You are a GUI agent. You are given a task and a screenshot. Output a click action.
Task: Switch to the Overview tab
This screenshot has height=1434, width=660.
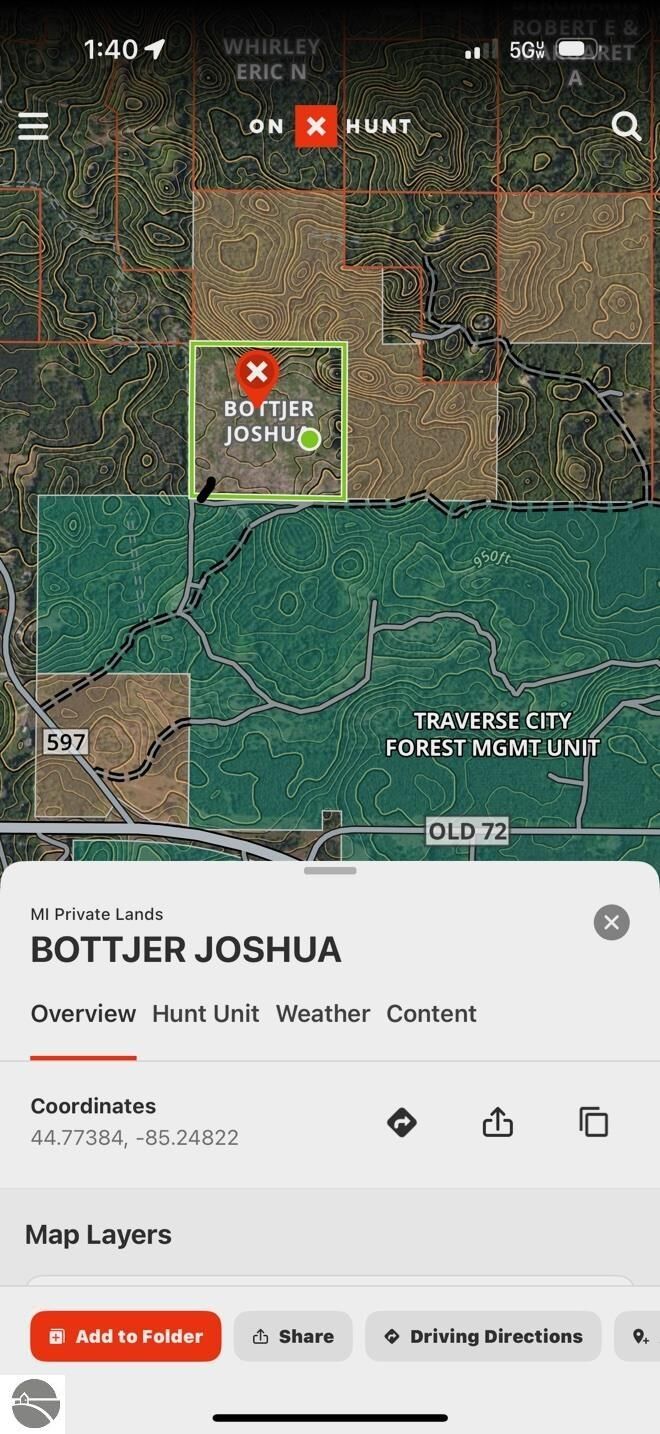point(83,1013)
